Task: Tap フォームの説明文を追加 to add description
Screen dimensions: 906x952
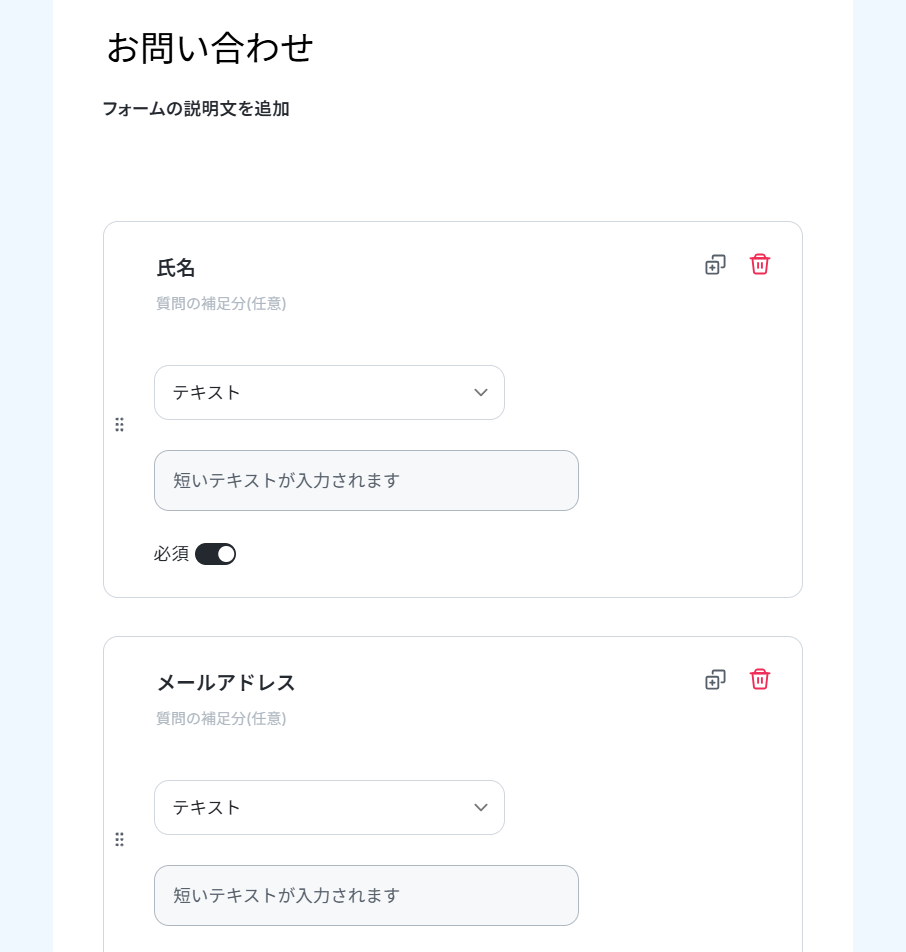Action: point(196,109)
